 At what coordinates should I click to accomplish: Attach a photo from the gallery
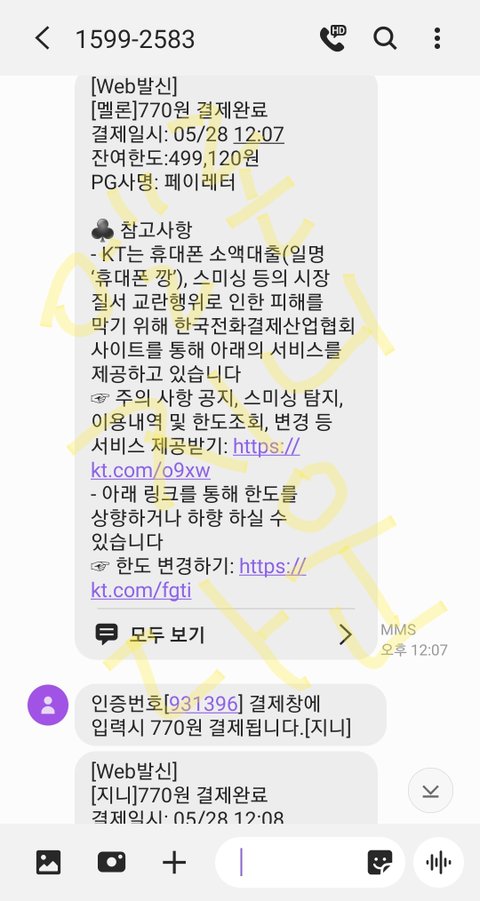48,863
